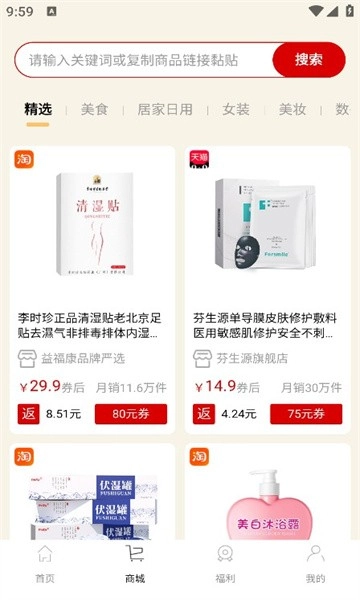Image resolution: width=360 pixels, height=600 pixels.
Task: Select the 精选 category tab
Action: click(x=38, y=109)
